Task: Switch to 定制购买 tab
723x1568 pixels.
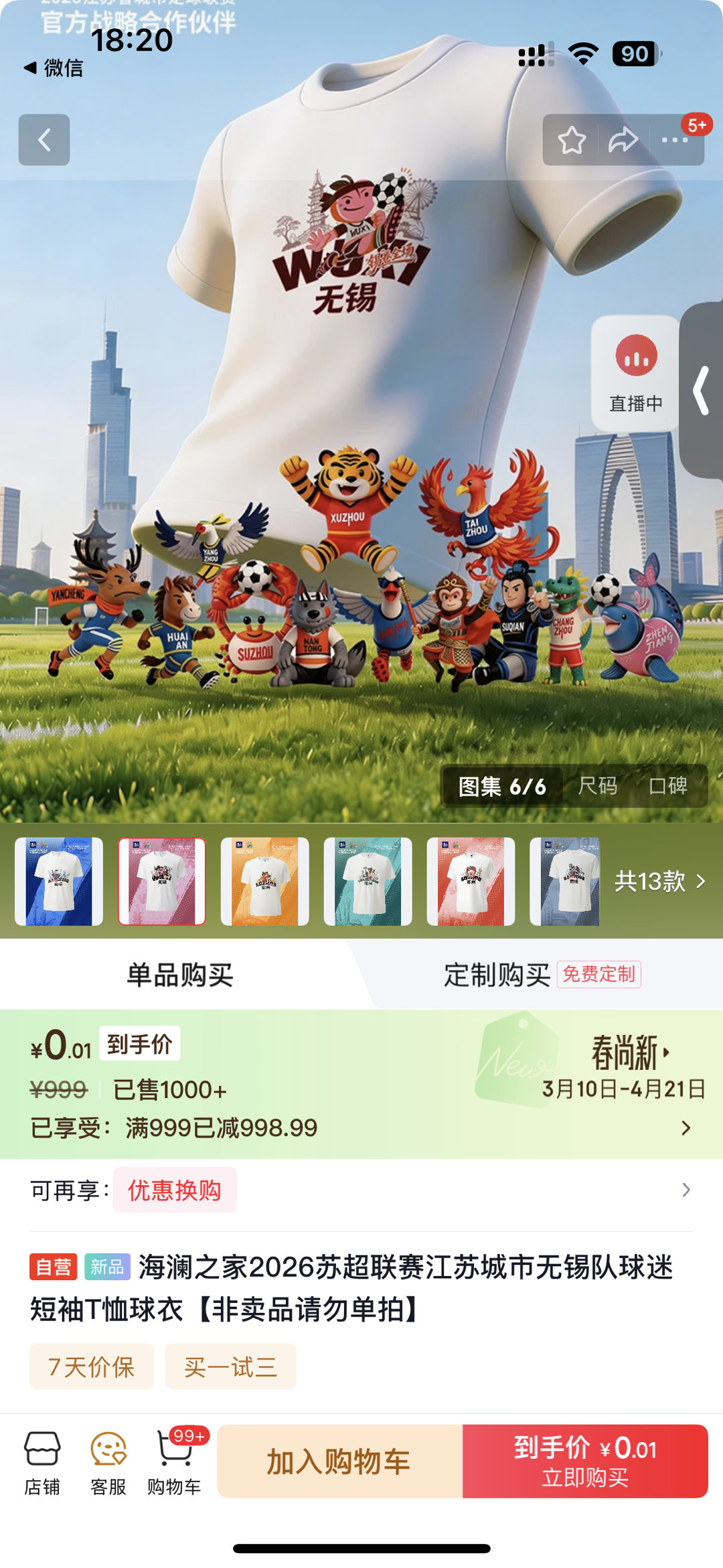Action: coord(497,975)
